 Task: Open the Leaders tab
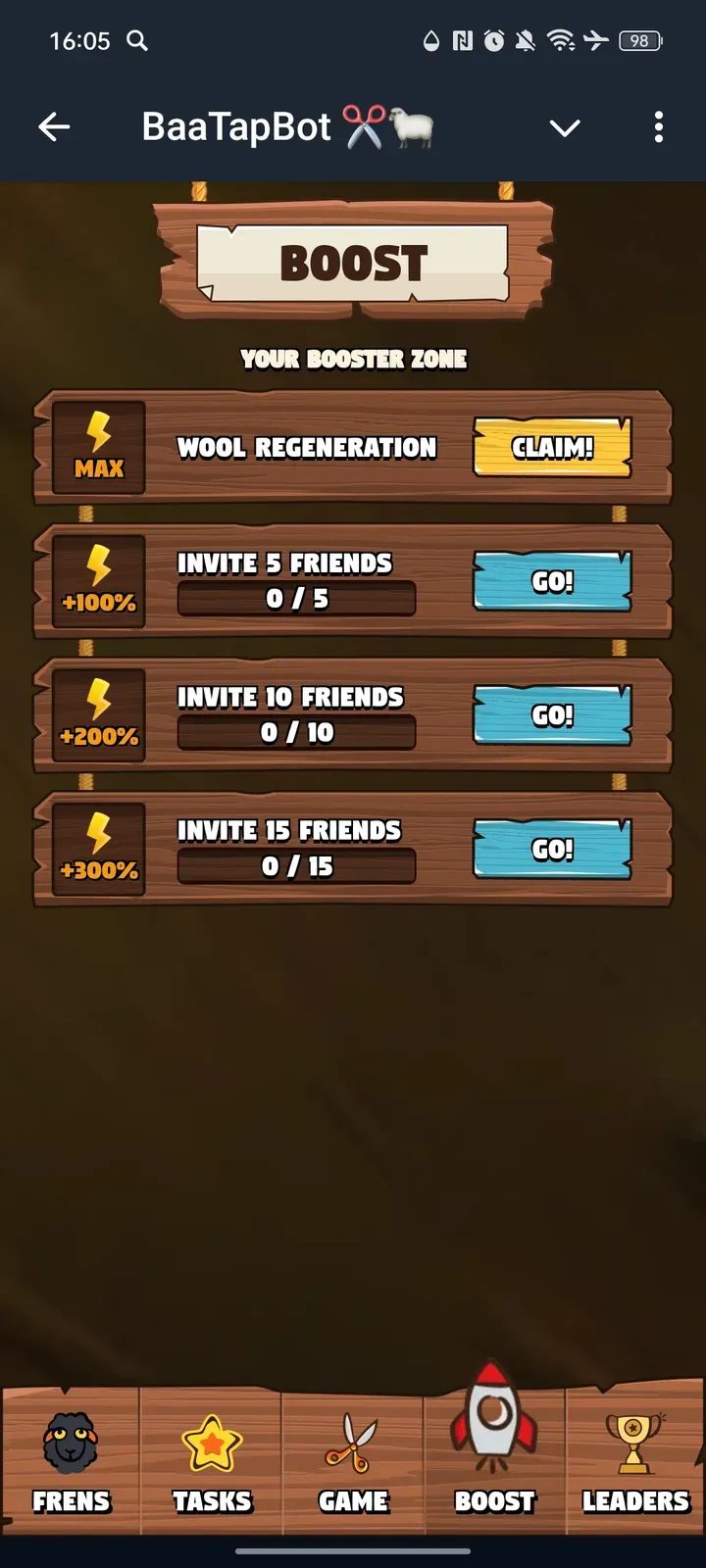click(635, 1460)
